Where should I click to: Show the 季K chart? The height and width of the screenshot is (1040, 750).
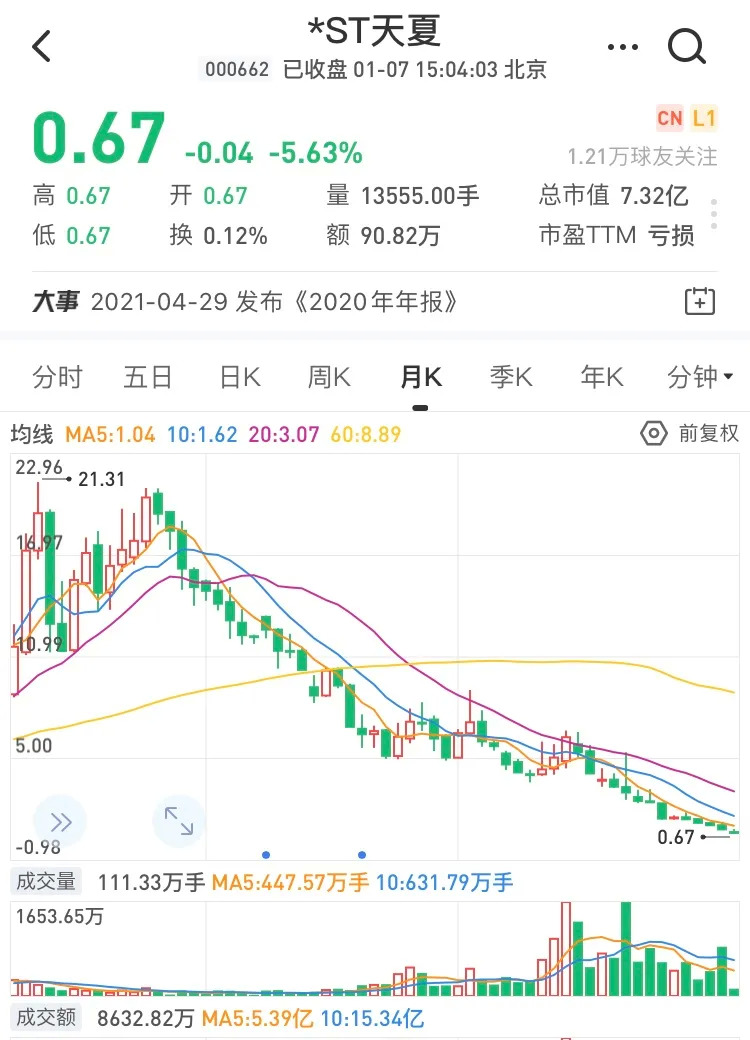click(511, 377)
